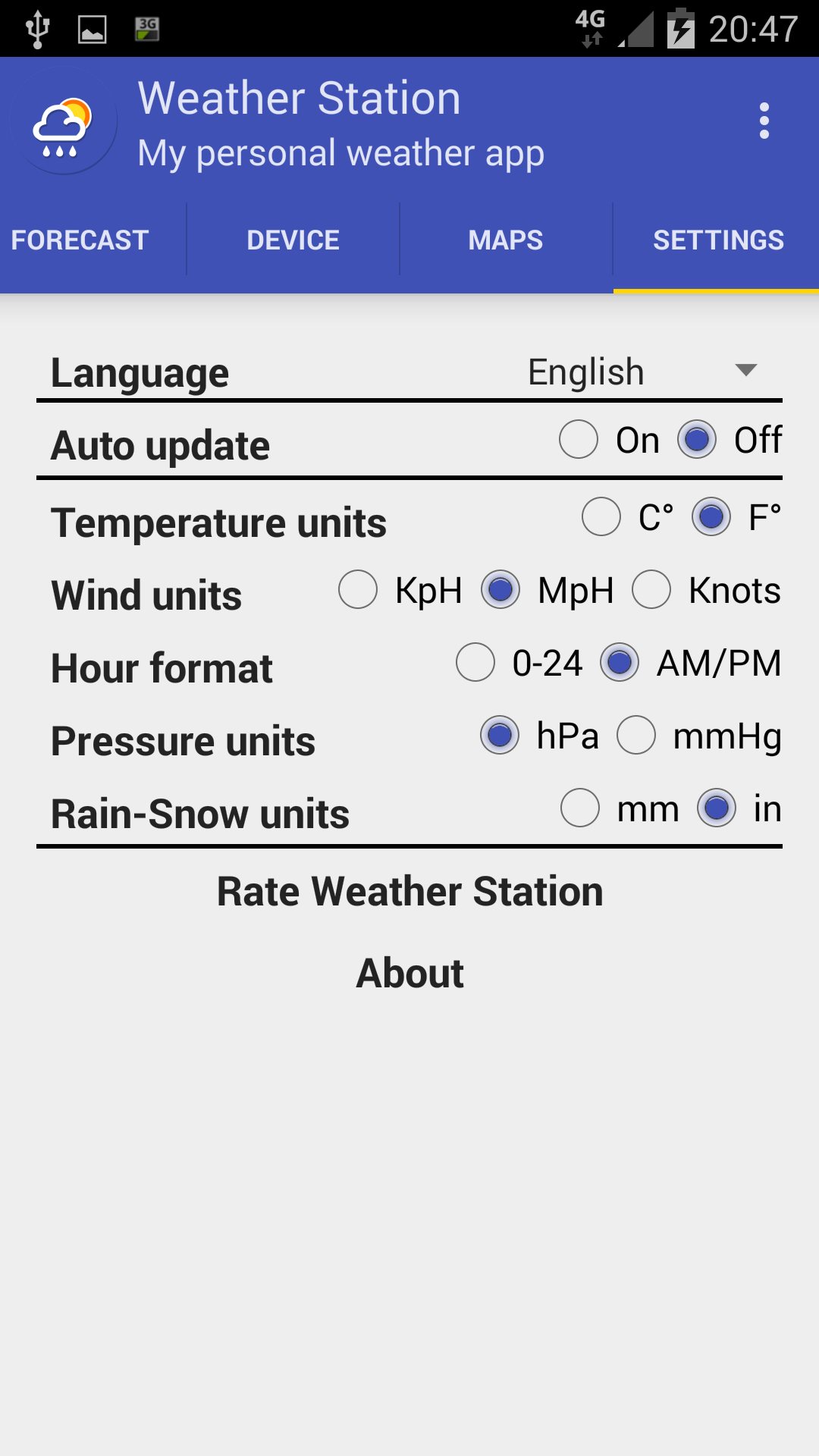This screenshot has width=819, height=1456.
Task: Set Rain-Snow units to mm
Action: pyautogui.click(x=620, y=808)
